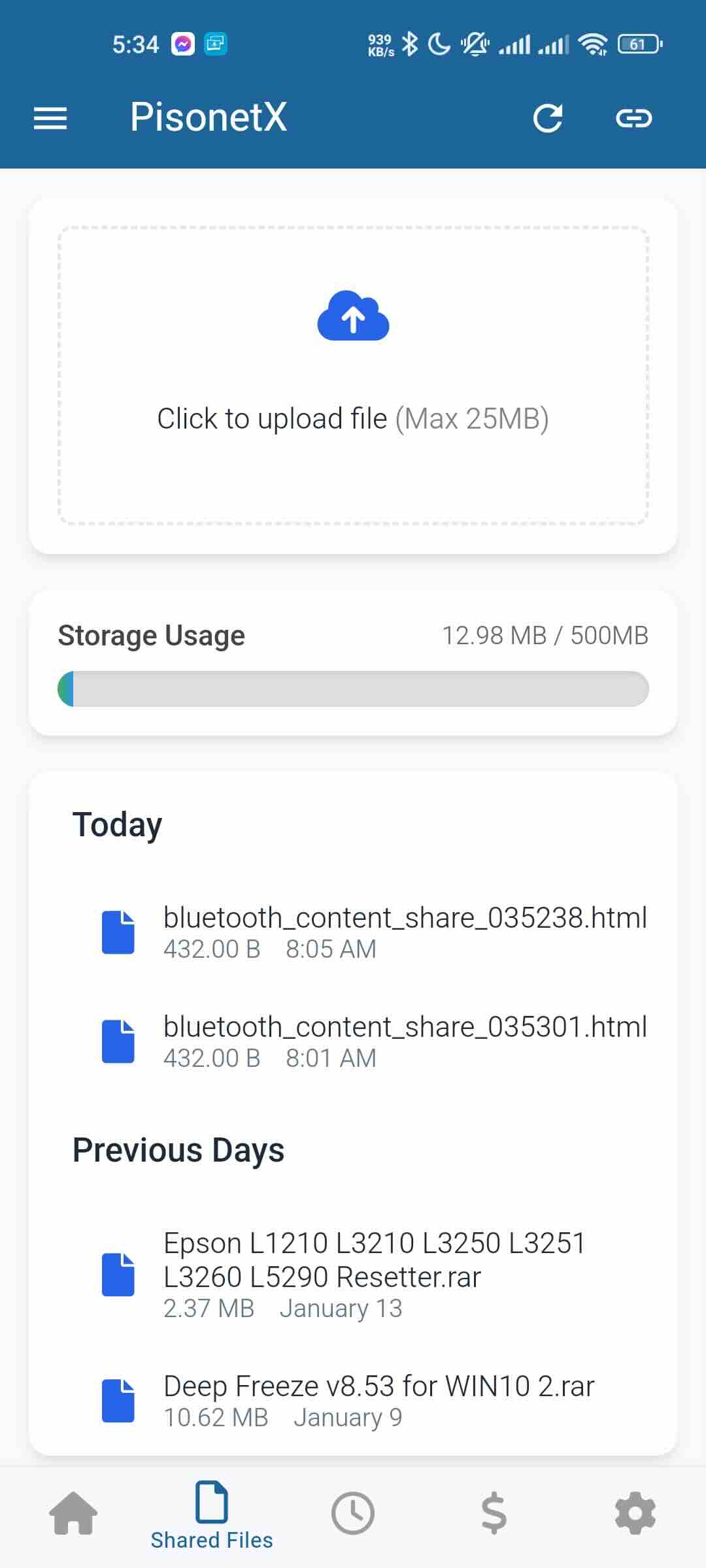The height and width of the screenshot is (1568, 706).
Task: Go to the home tab
Action: pyautogui.click(x=73, y=1513)
